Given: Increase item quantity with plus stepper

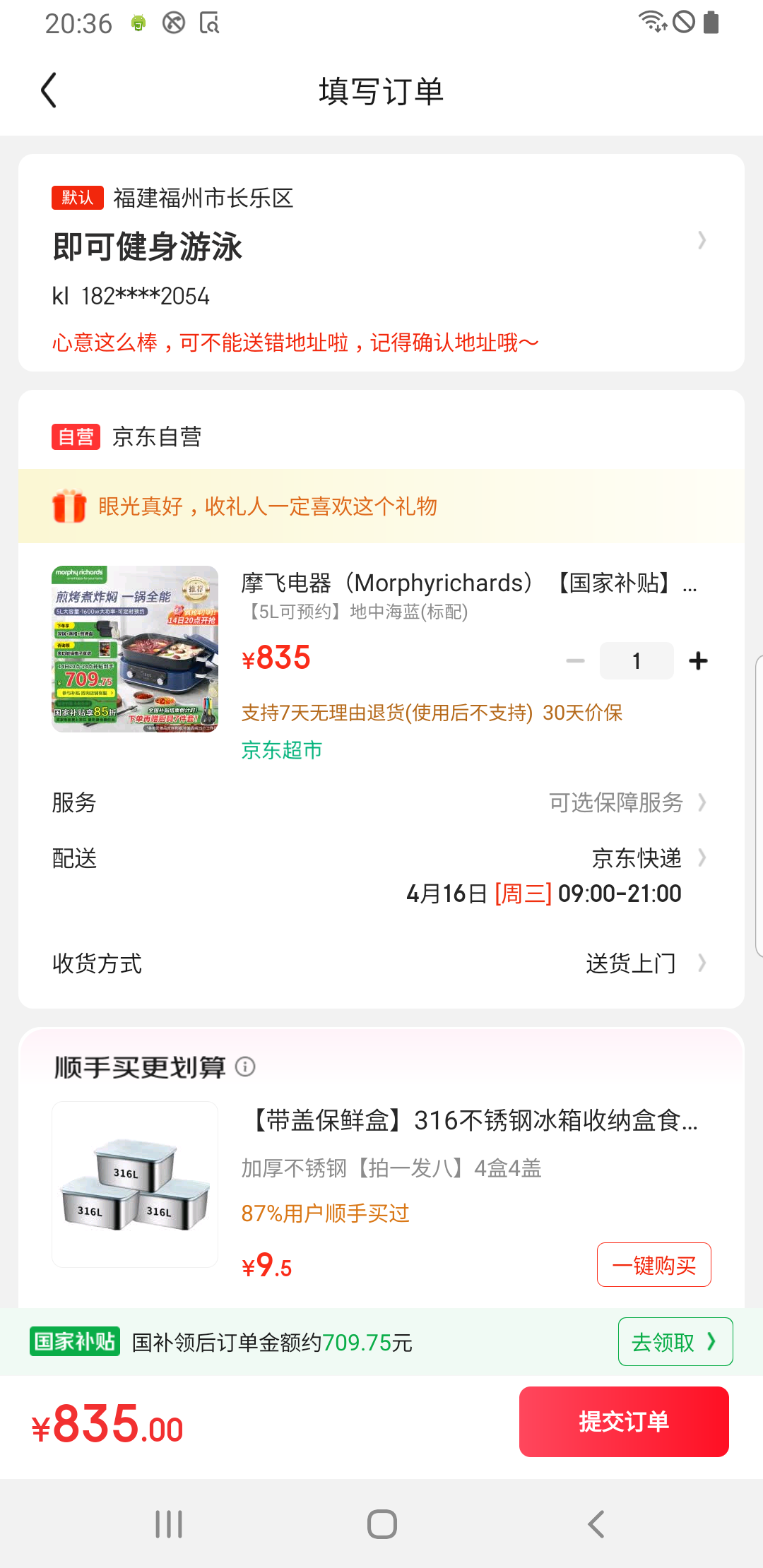Looking at the screenshot, I should (x=698, y=660).
